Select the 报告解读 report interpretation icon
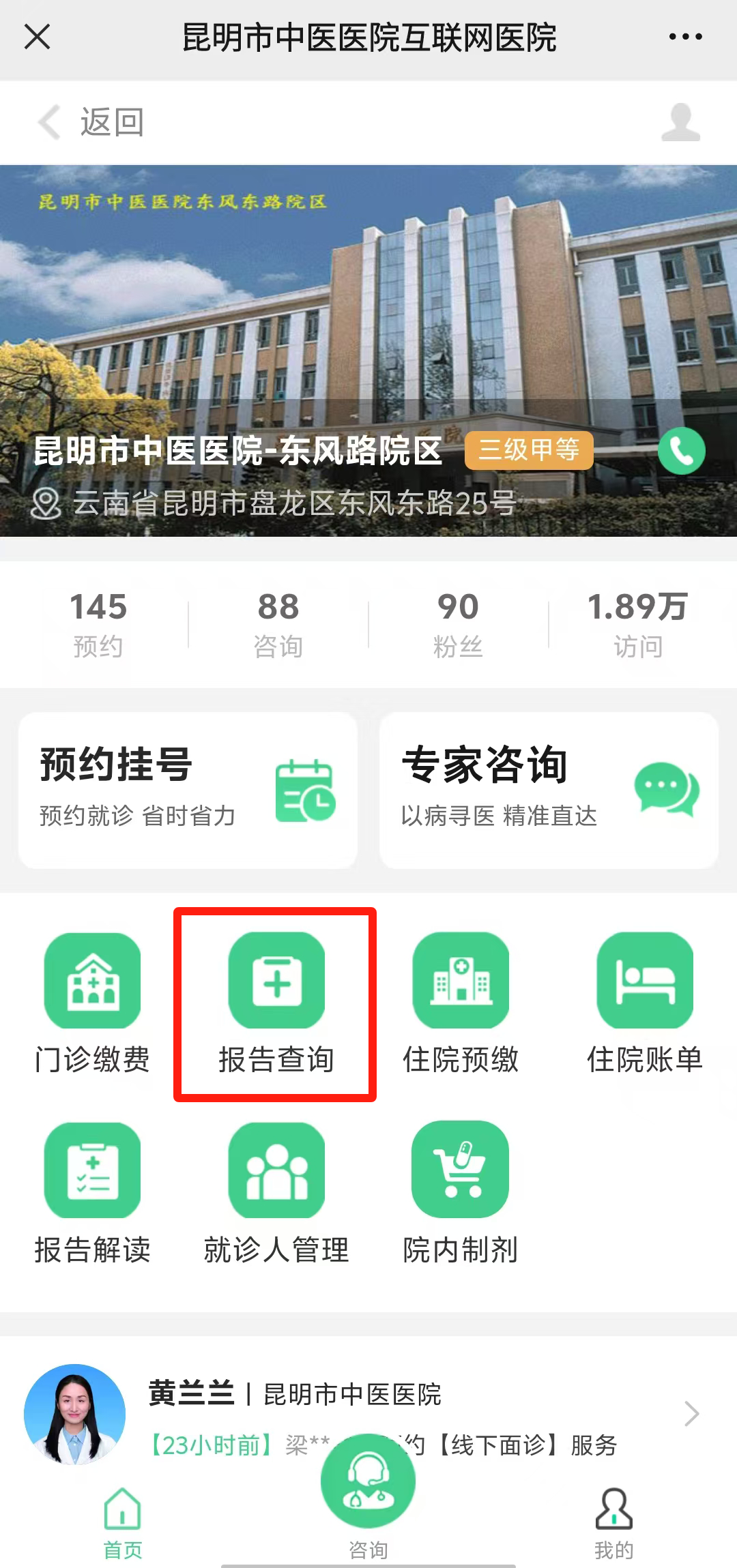The image size is (737, 1568). click(x=92, y=1170)
